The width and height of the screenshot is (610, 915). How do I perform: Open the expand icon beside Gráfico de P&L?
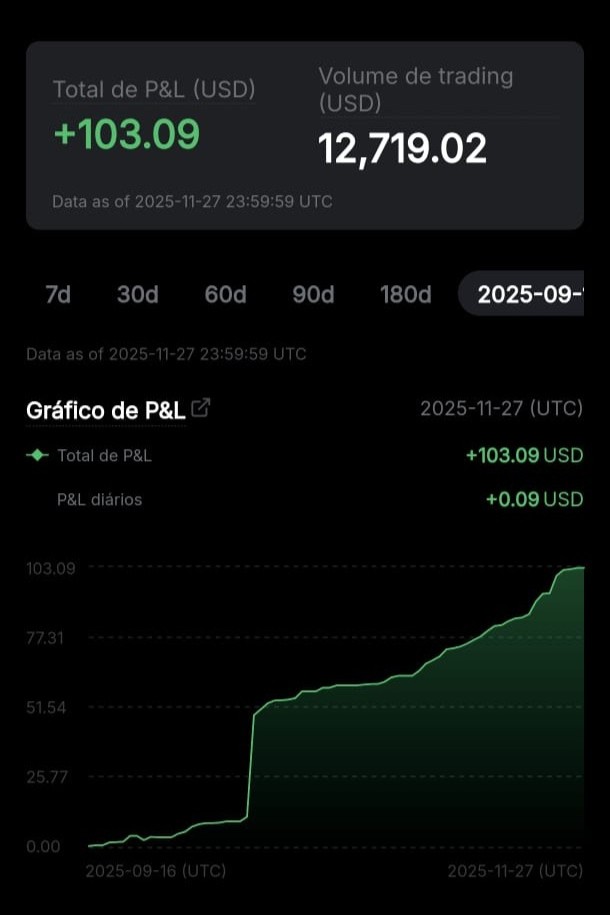201,408
